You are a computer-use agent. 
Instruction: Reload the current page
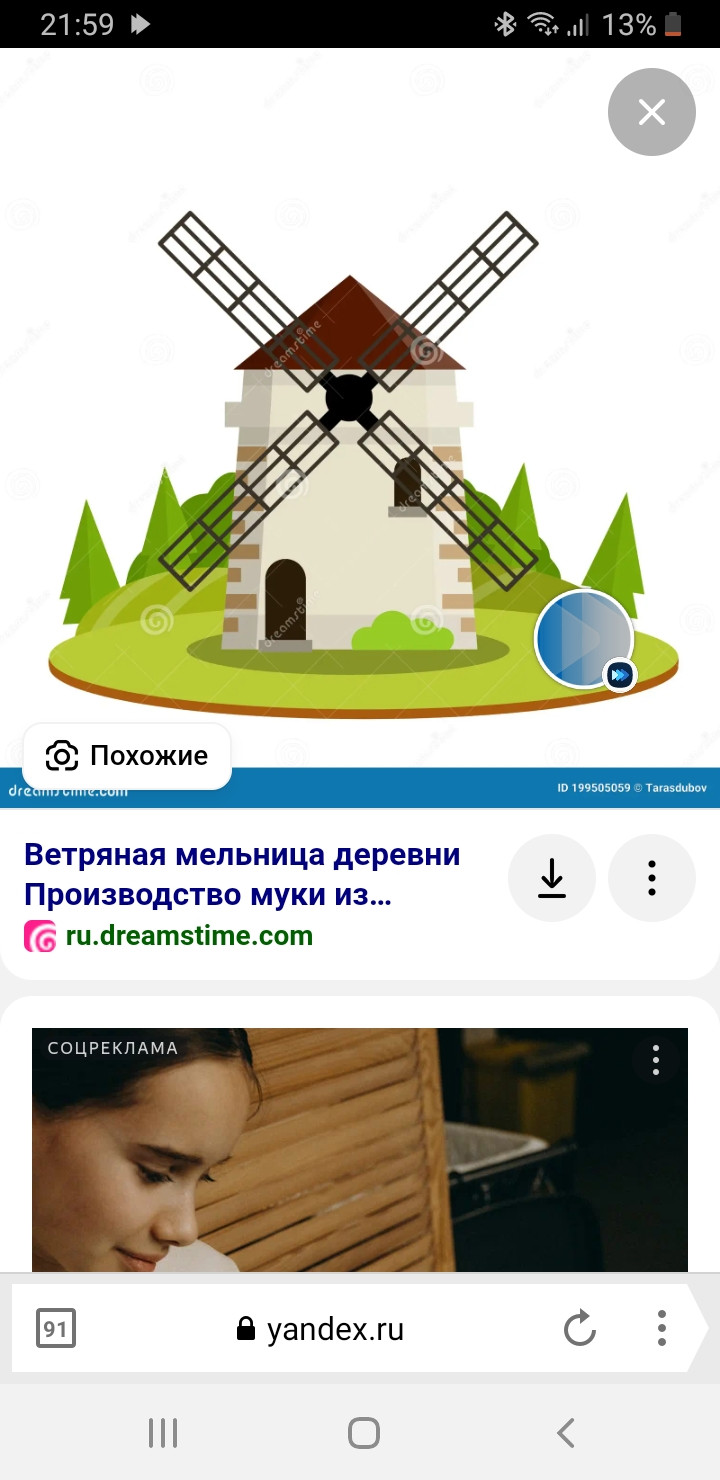[x=580, y=1329]
